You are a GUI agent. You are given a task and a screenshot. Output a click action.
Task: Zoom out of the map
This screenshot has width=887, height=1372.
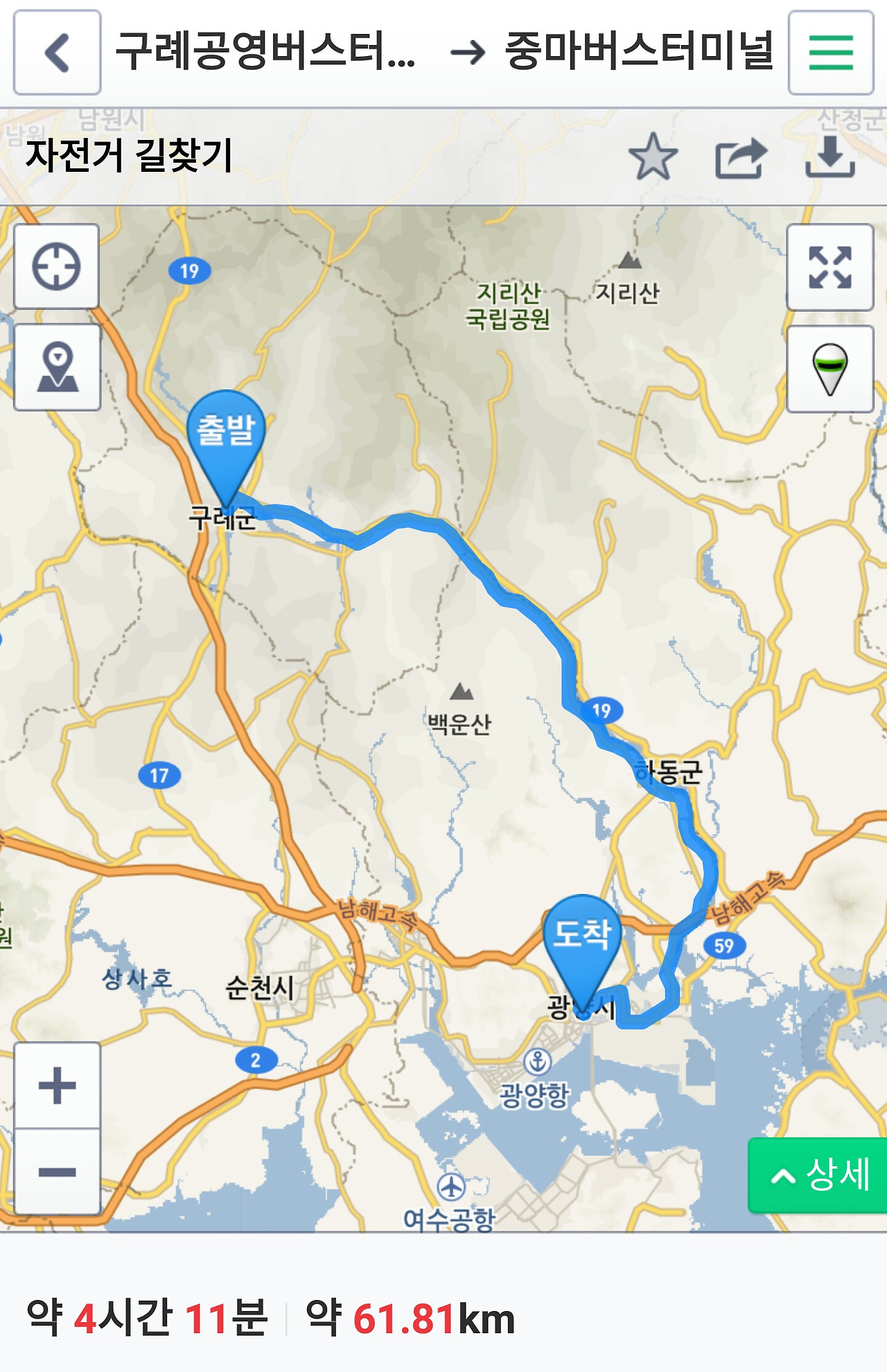[57, 1172]
